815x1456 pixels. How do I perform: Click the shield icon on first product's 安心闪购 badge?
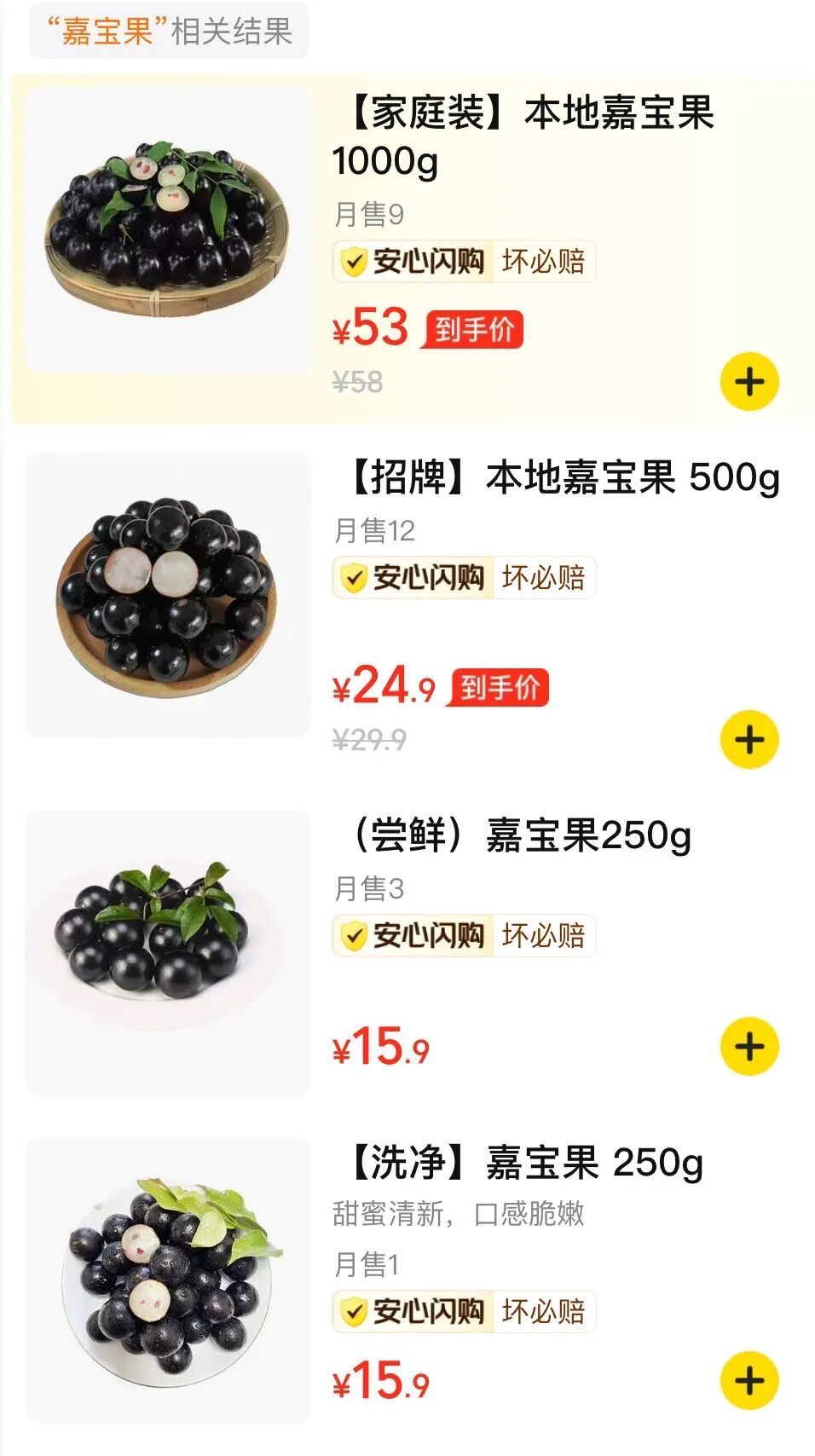tap(355, 264)
